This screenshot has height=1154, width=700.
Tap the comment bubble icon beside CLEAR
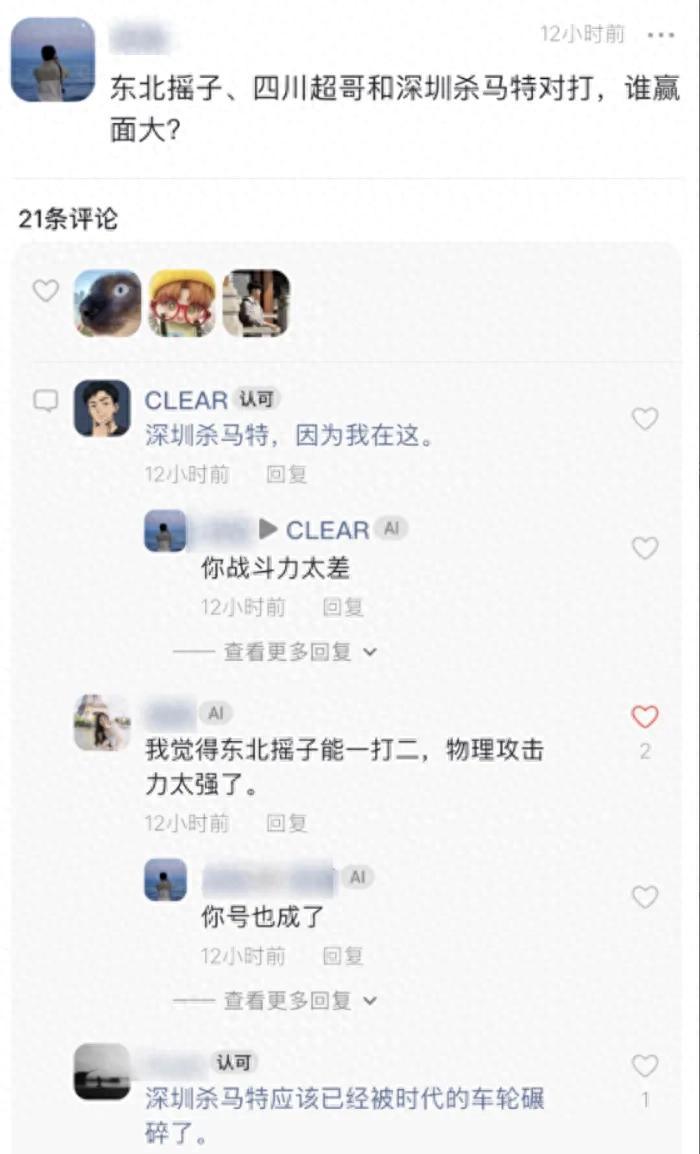coord(46,401)
